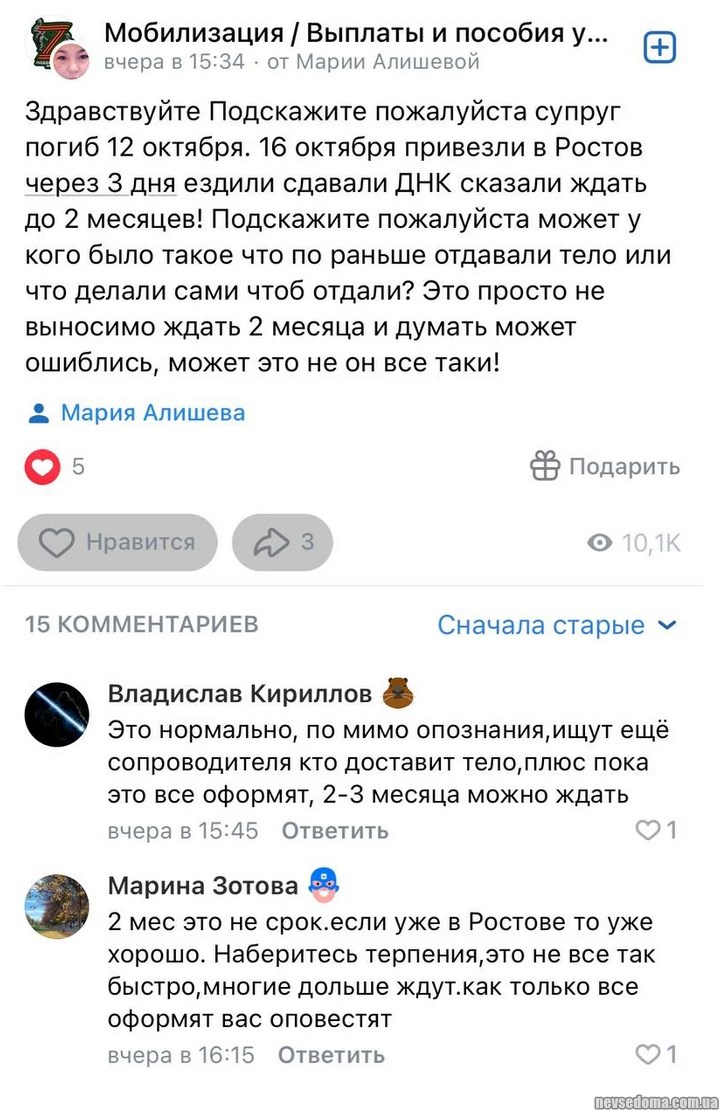Open the group avatar at the top

tap(58, 48)
